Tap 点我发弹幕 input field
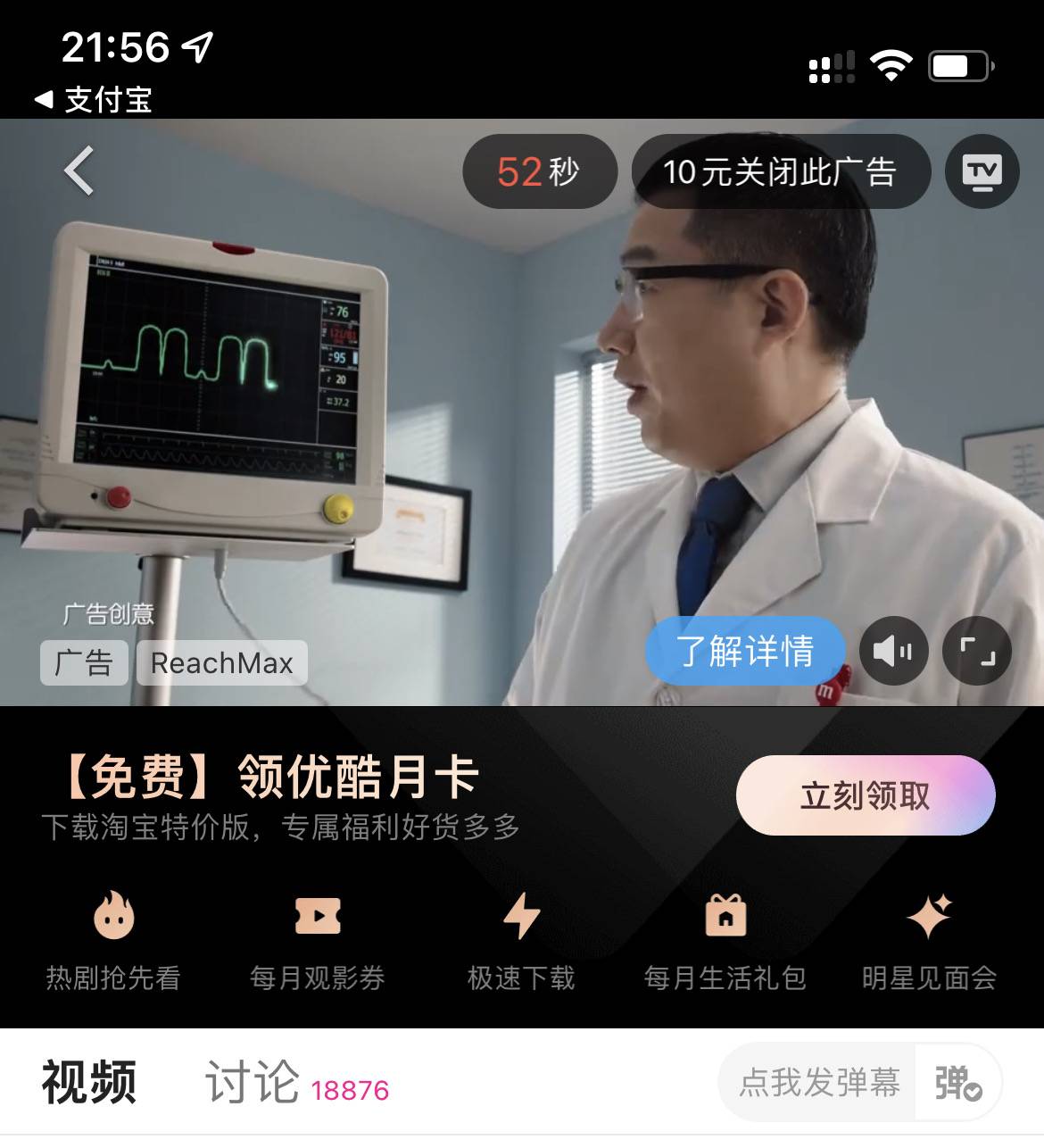 tap(818, 1083)
